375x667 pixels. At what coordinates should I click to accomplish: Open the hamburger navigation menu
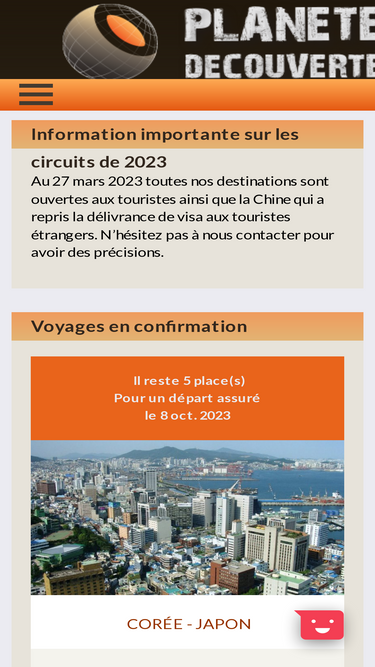pyautogui.click(x=36, y=94)
